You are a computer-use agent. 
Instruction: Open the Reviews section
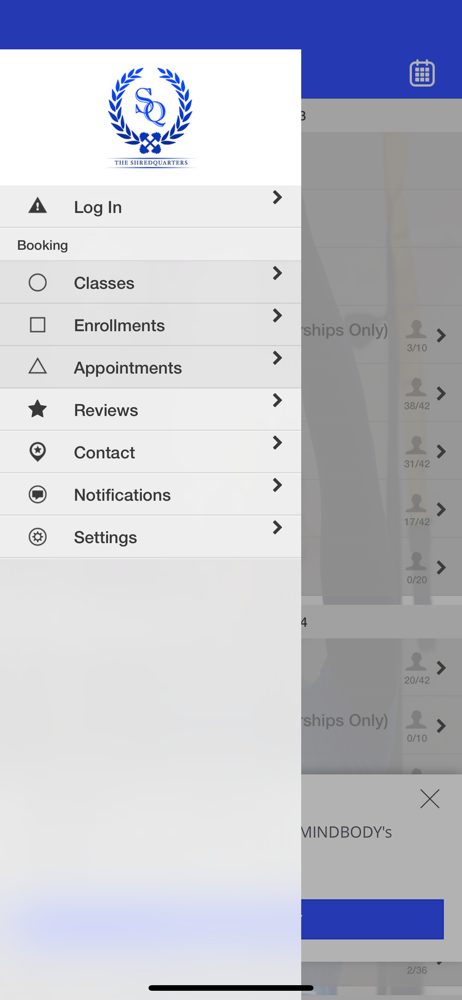point(151,409)
